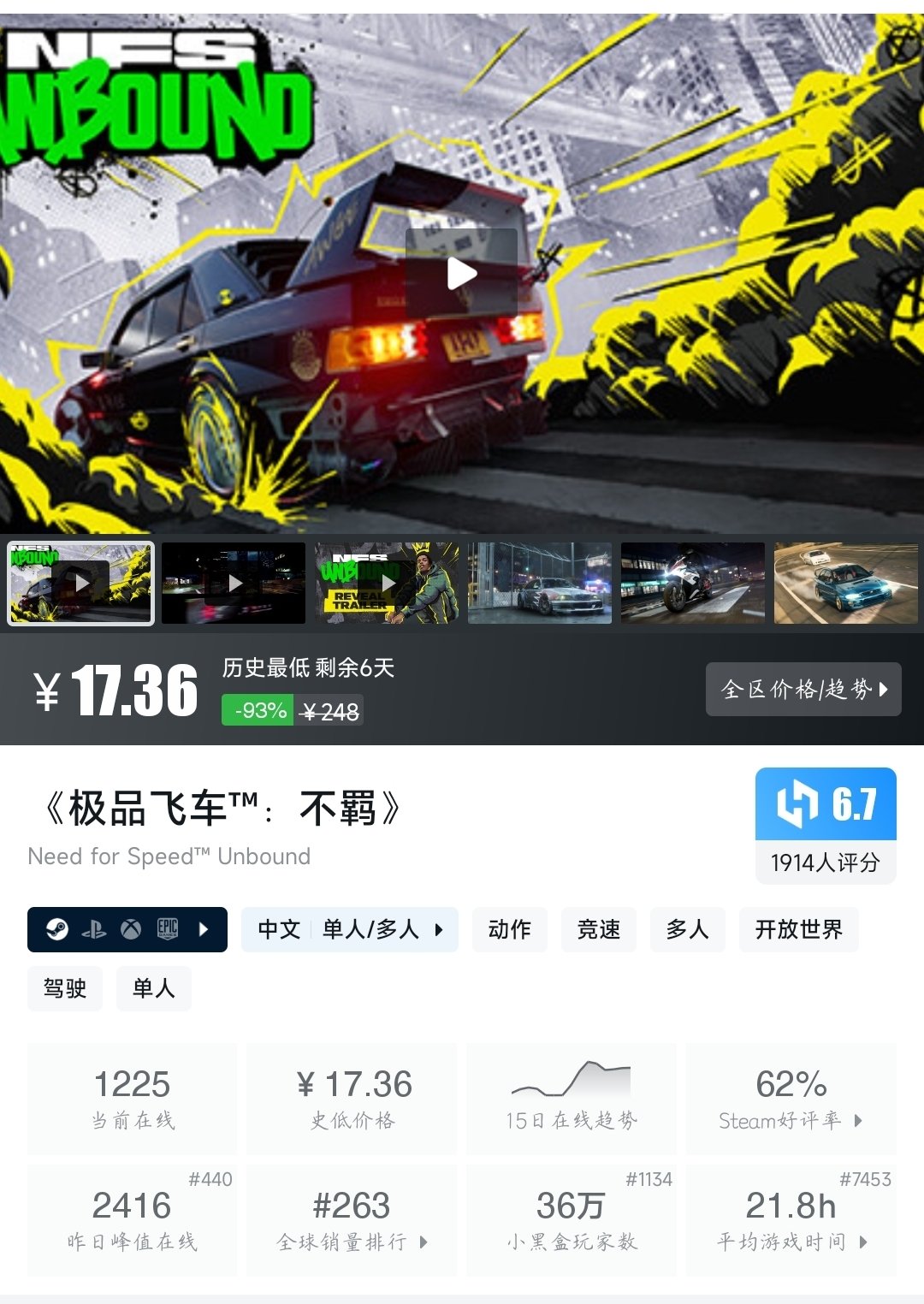
Task: Open the Reveal Trailer thumbnail
Action: click(x=387, y=583)
